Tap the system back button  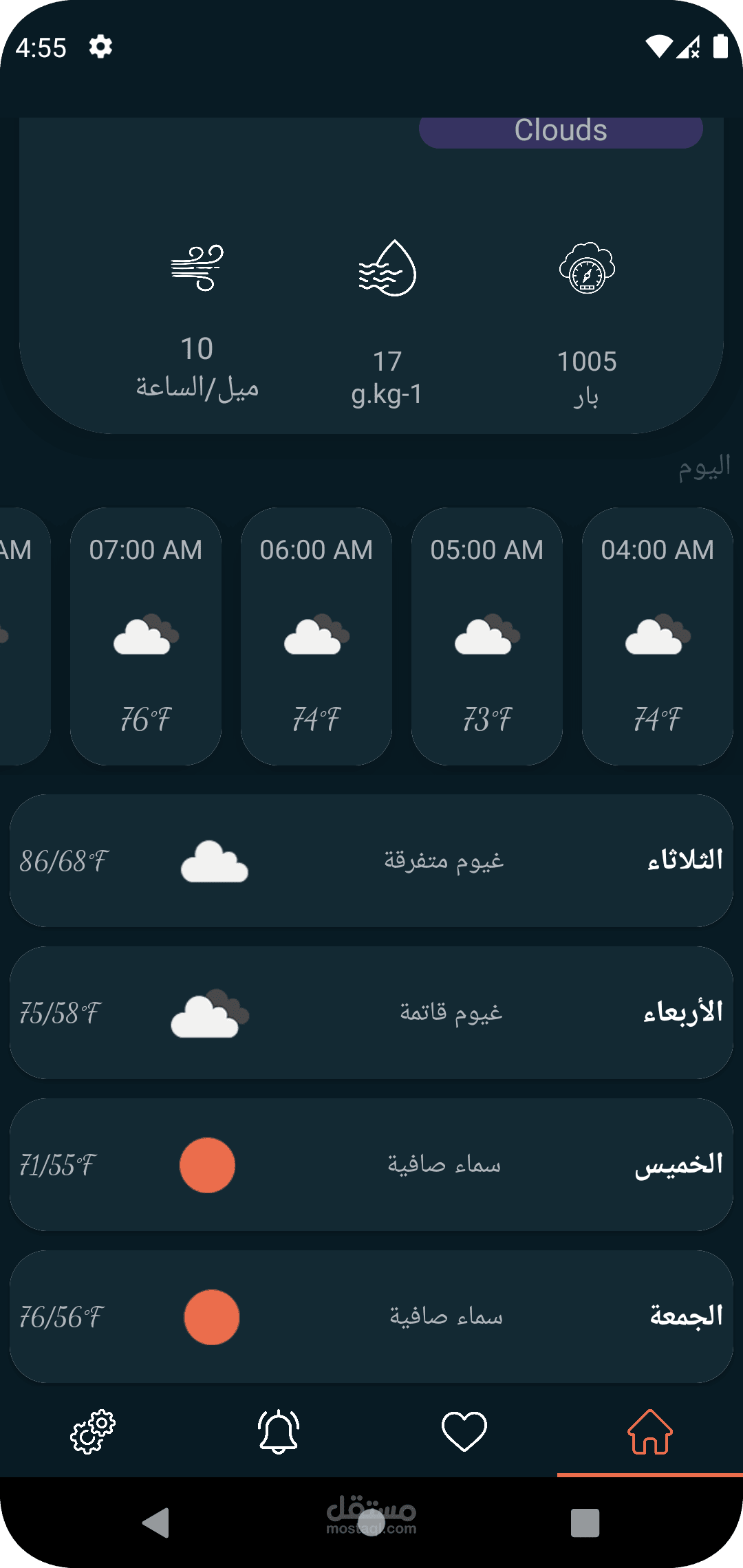156,1523
